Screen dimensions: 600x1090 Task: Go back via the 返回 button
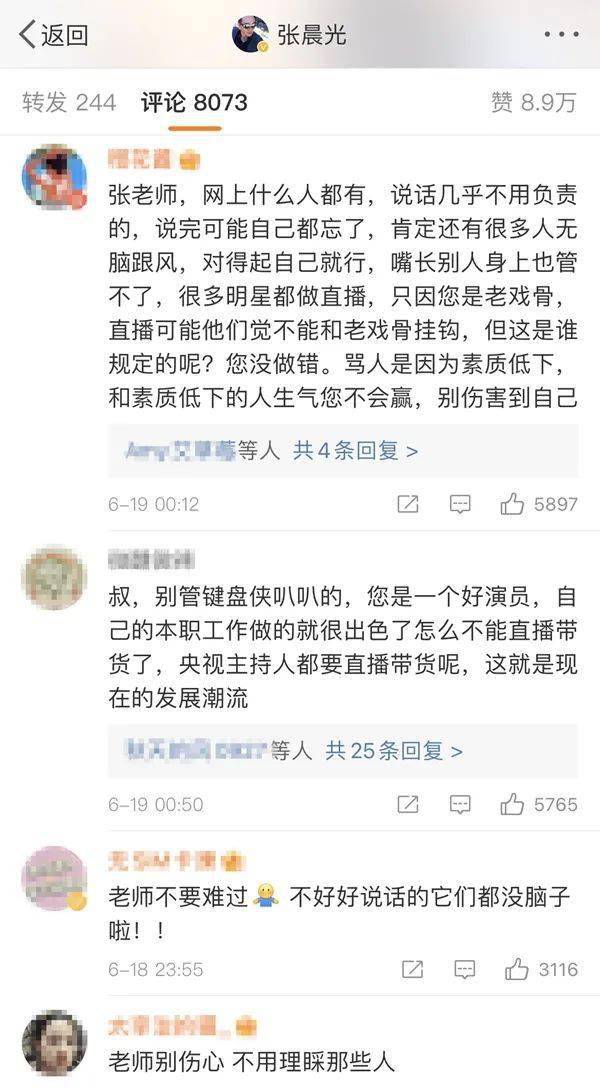[x=54, y=34]
